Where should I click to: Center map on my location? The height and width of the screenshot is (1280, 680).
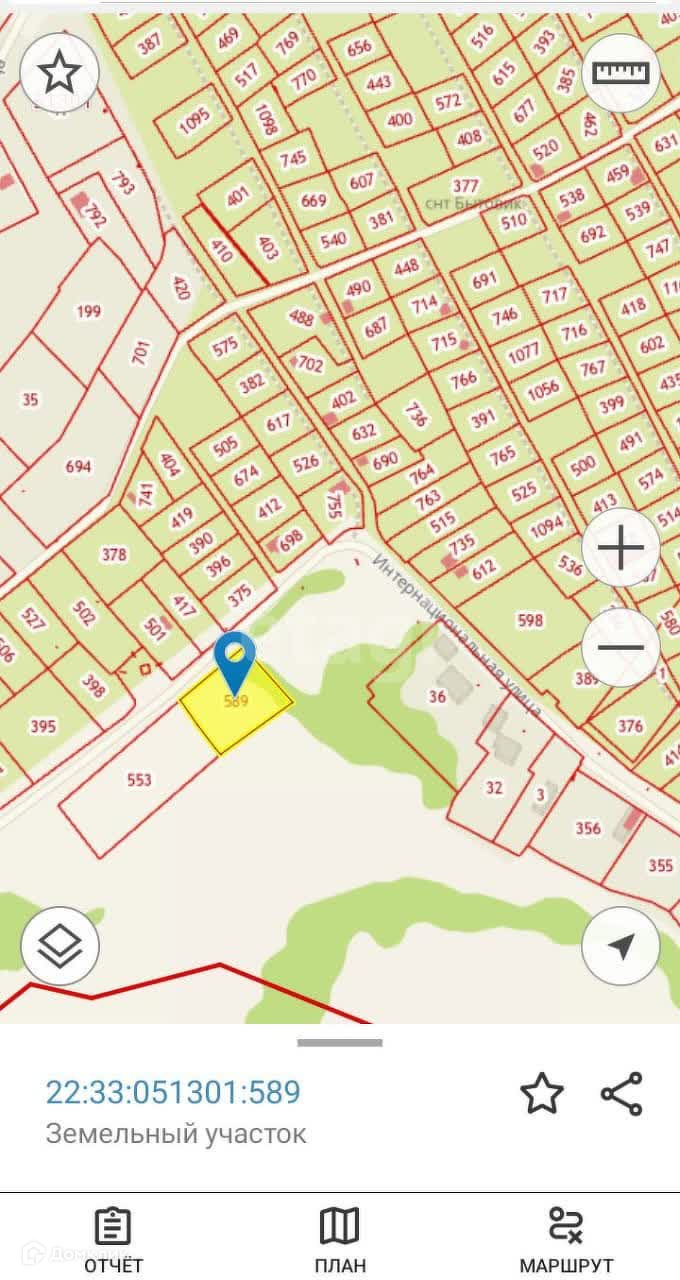620,946
